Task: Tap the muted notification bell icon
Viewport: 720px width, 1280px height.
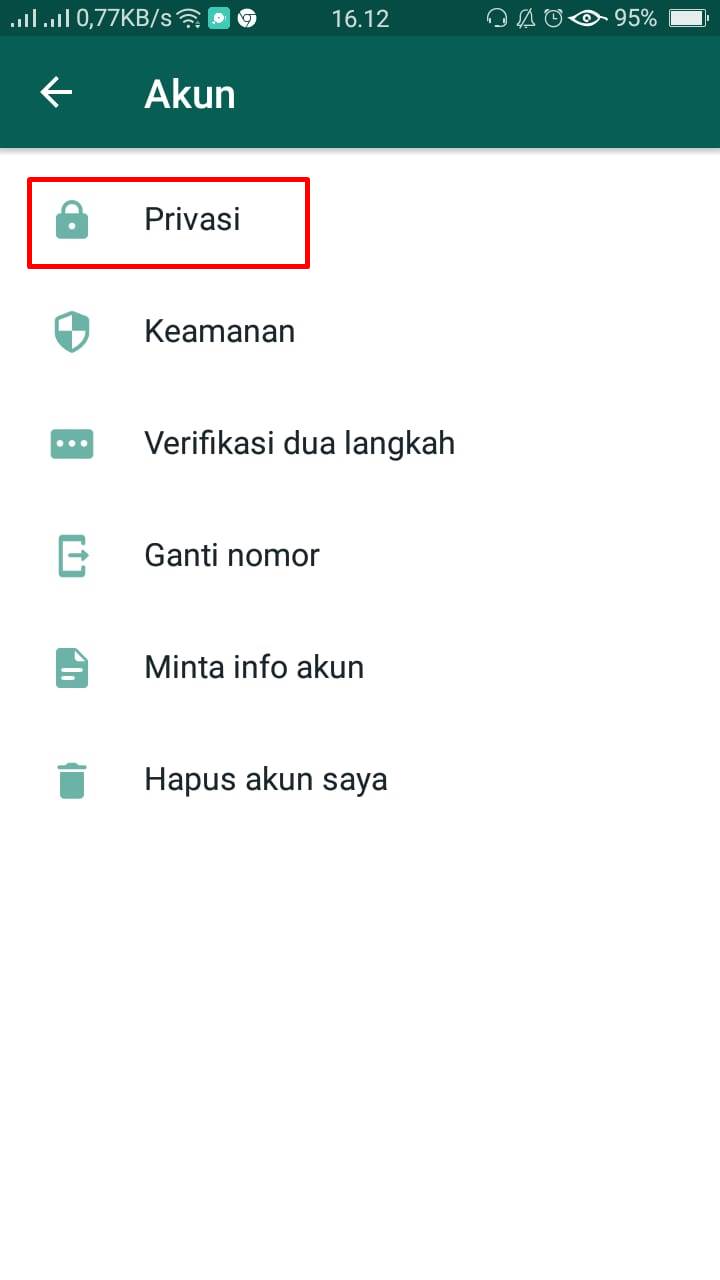Action: [x=527, y=17]
